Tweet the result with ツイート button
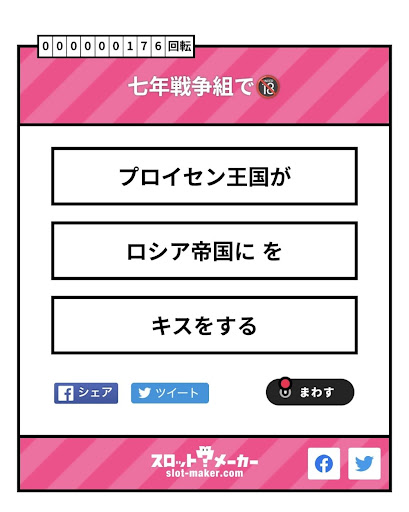 click(x=170, y=393)
